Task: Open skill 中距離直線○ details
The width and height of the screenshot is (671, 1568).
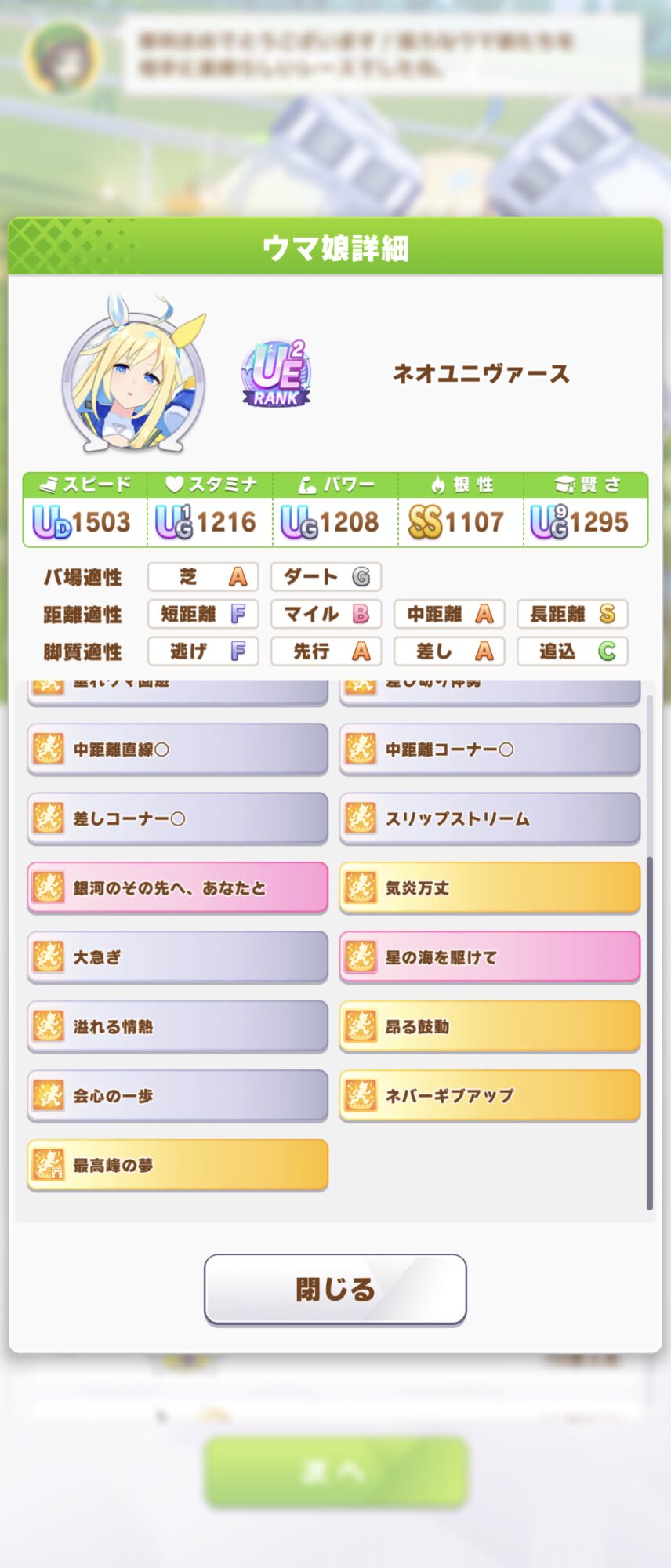Action: click(x=177, y=750)
